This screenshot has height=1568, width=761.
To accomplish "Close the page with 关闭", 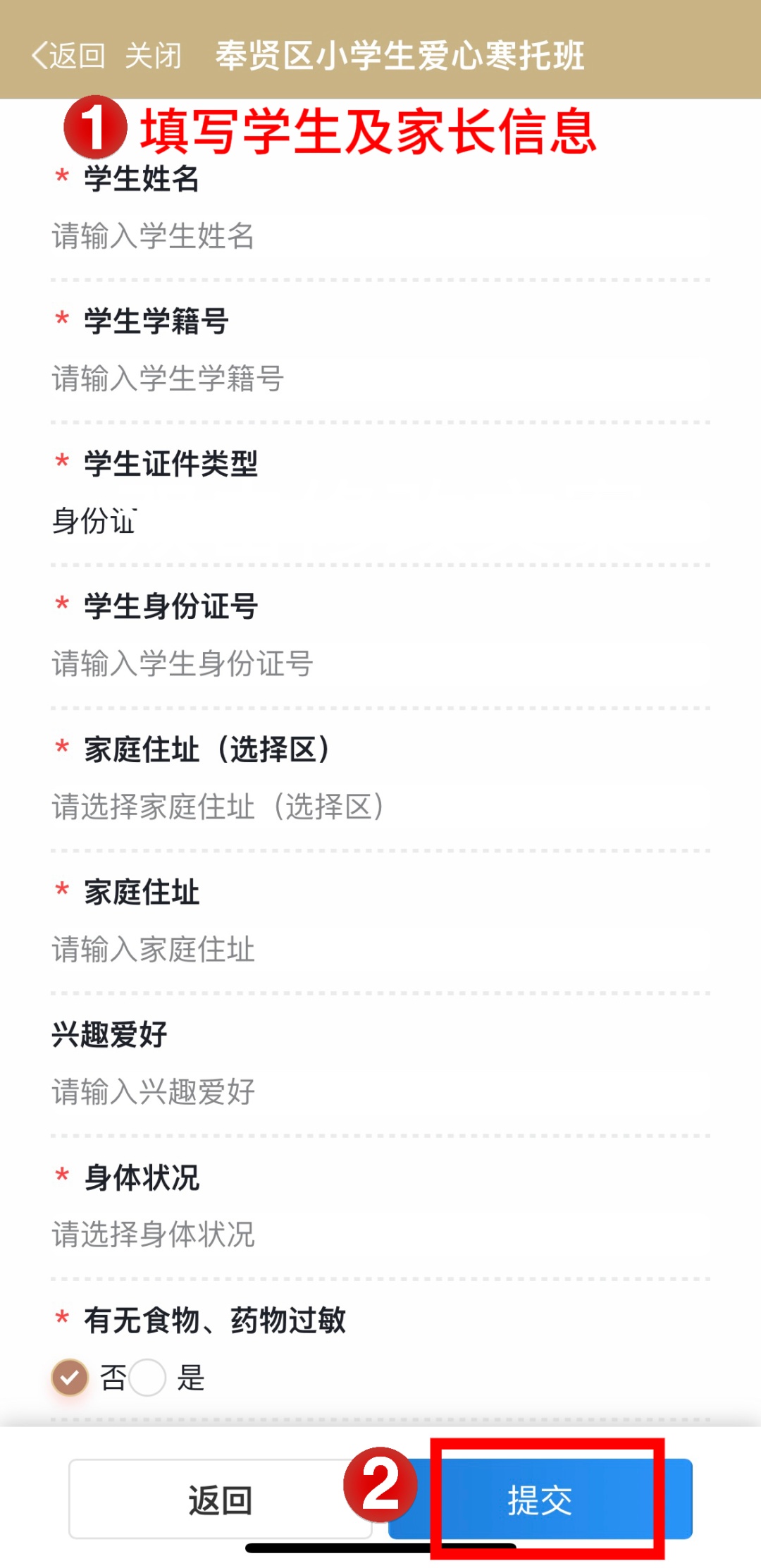I will (x=153, y=56).
